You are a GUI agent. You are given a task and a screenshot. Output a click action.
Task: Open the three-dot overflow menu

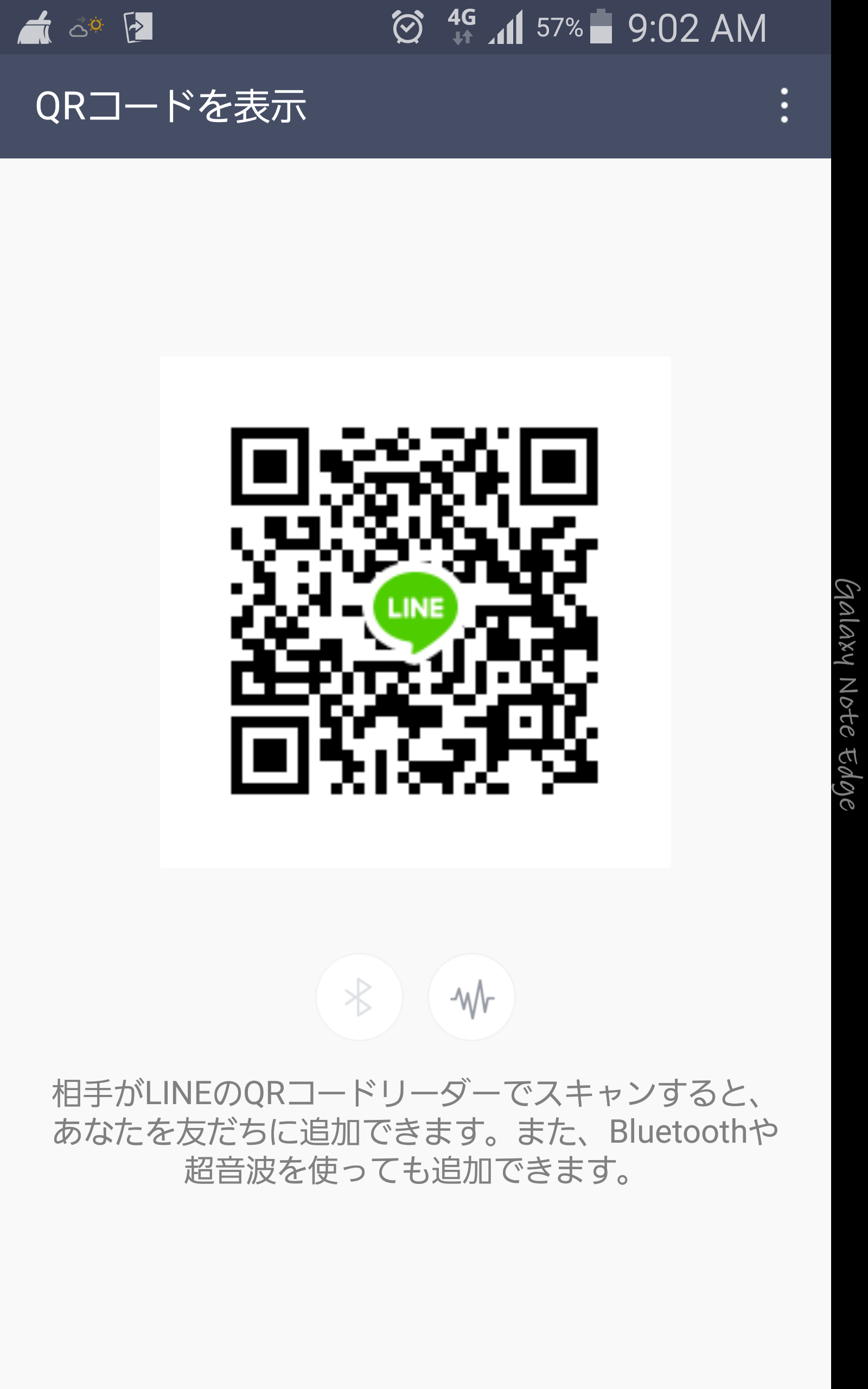tap(783, 106)
